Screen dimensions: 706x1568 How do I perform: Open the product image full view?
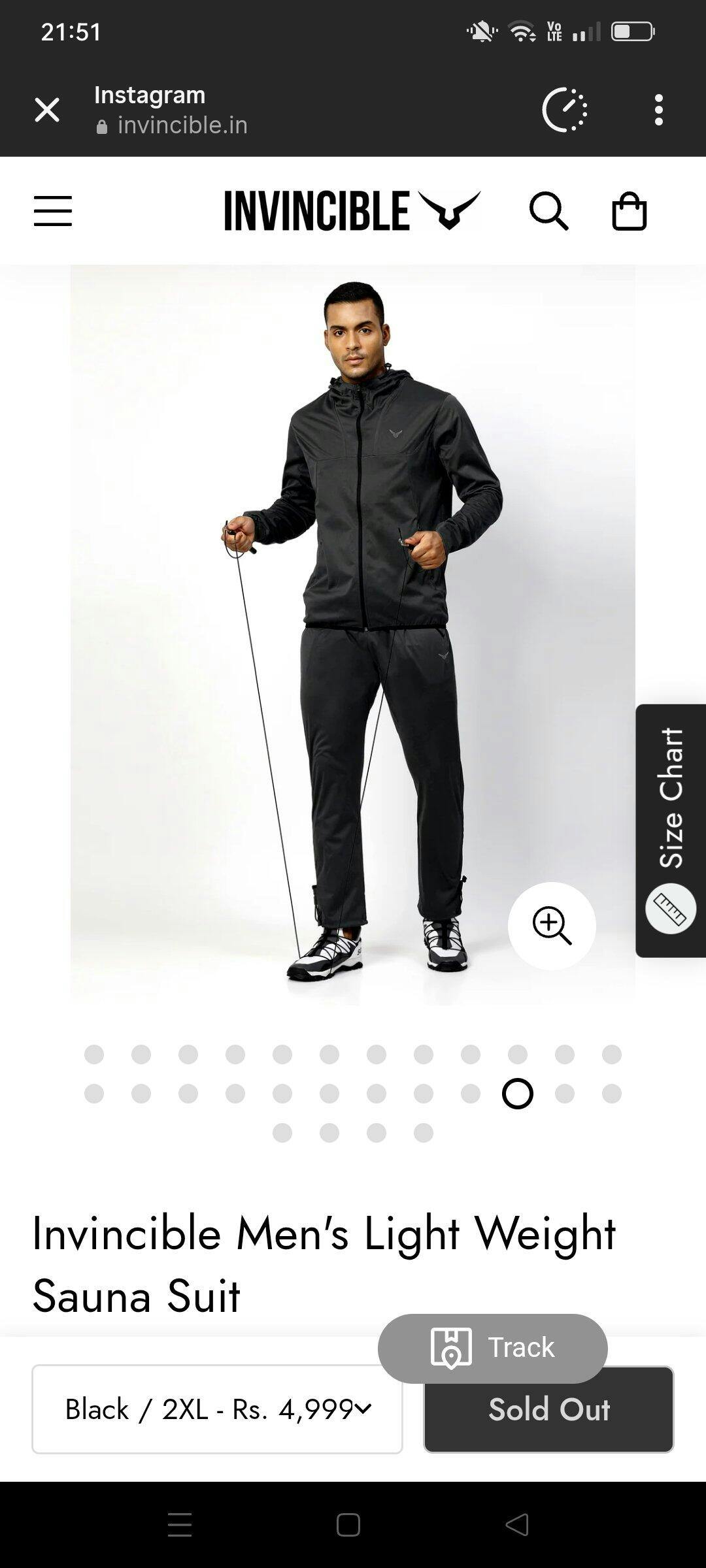point(353,634)
